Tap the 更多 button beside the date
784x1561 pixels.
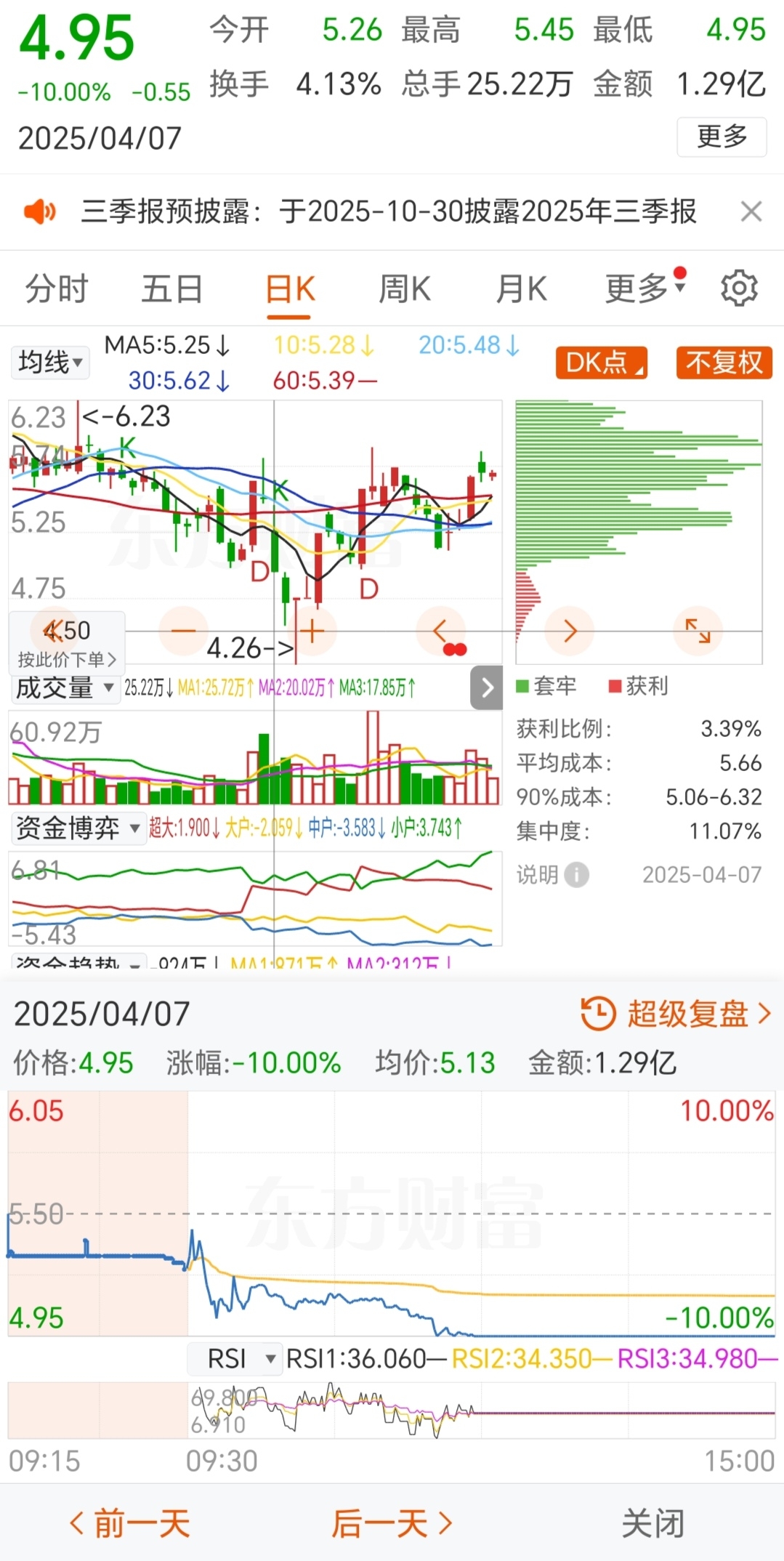(x=721, y=137)
